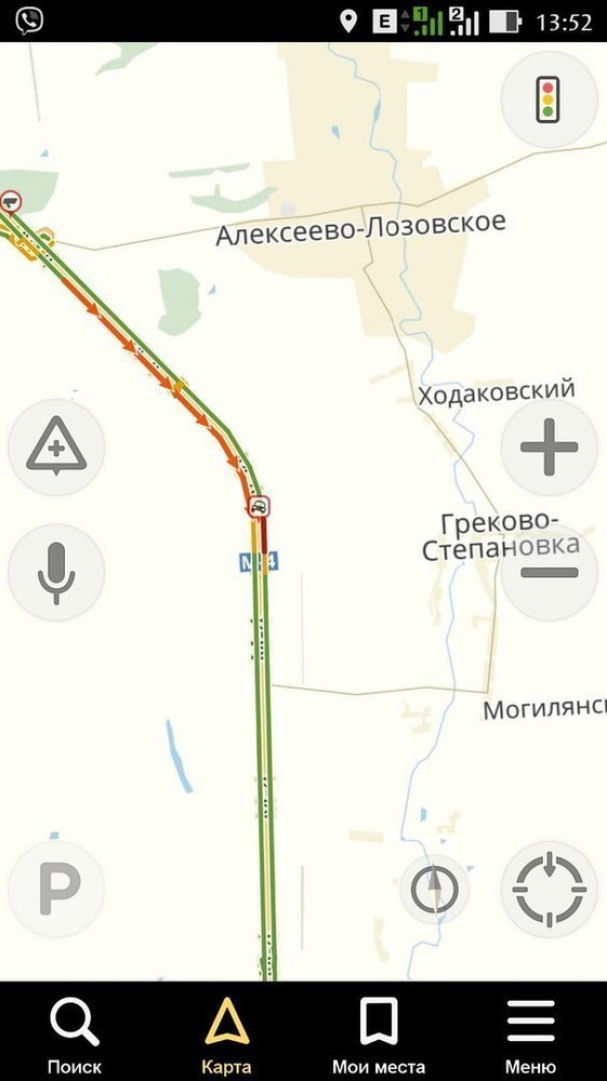This screenshot has width=607, height=1081.
Task: Open the Меню tab
Action: [x=530, y=1032]
